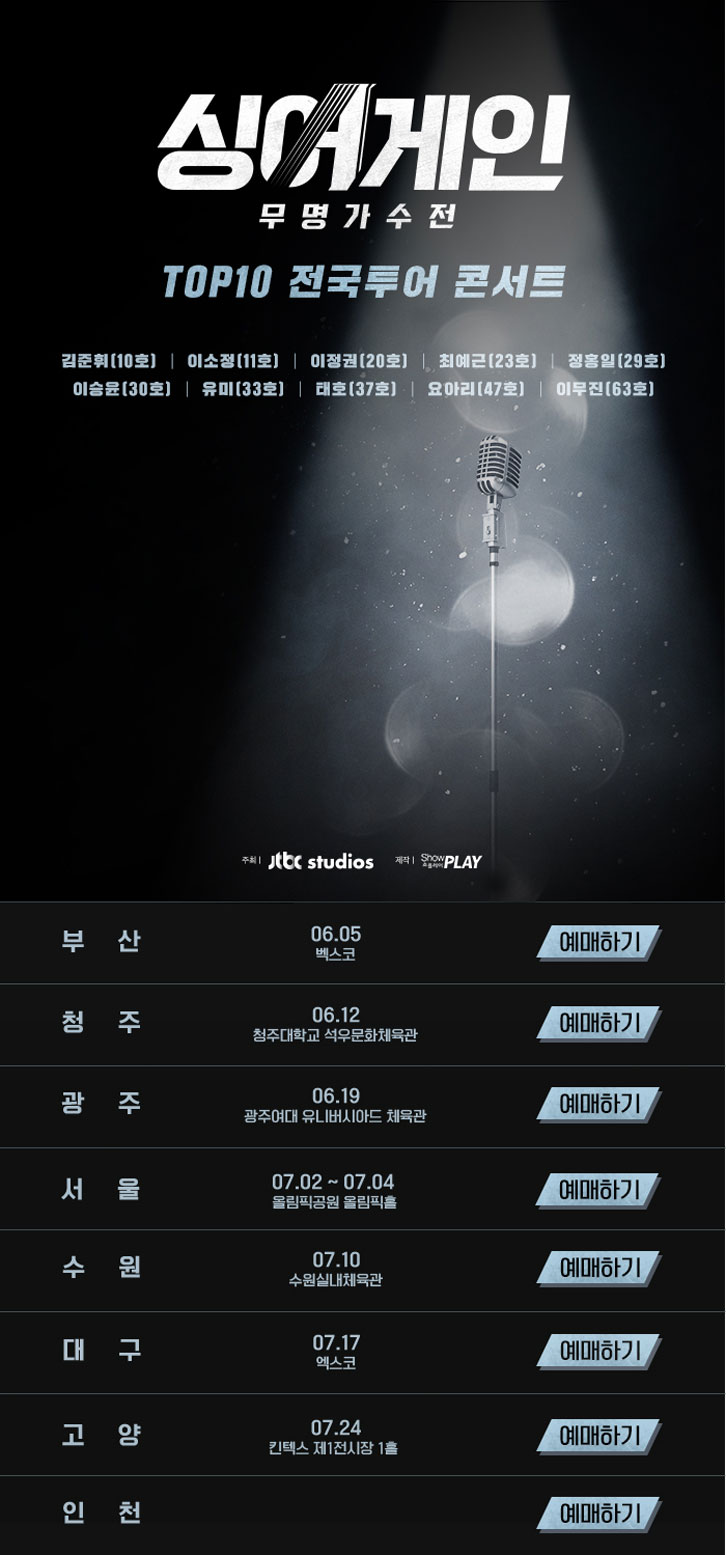The width and height of the screenshot is (726, 1555).
Task: Reserve Goyang KINTEX 07.24 tickets
Action: (x=599, y=1435)
